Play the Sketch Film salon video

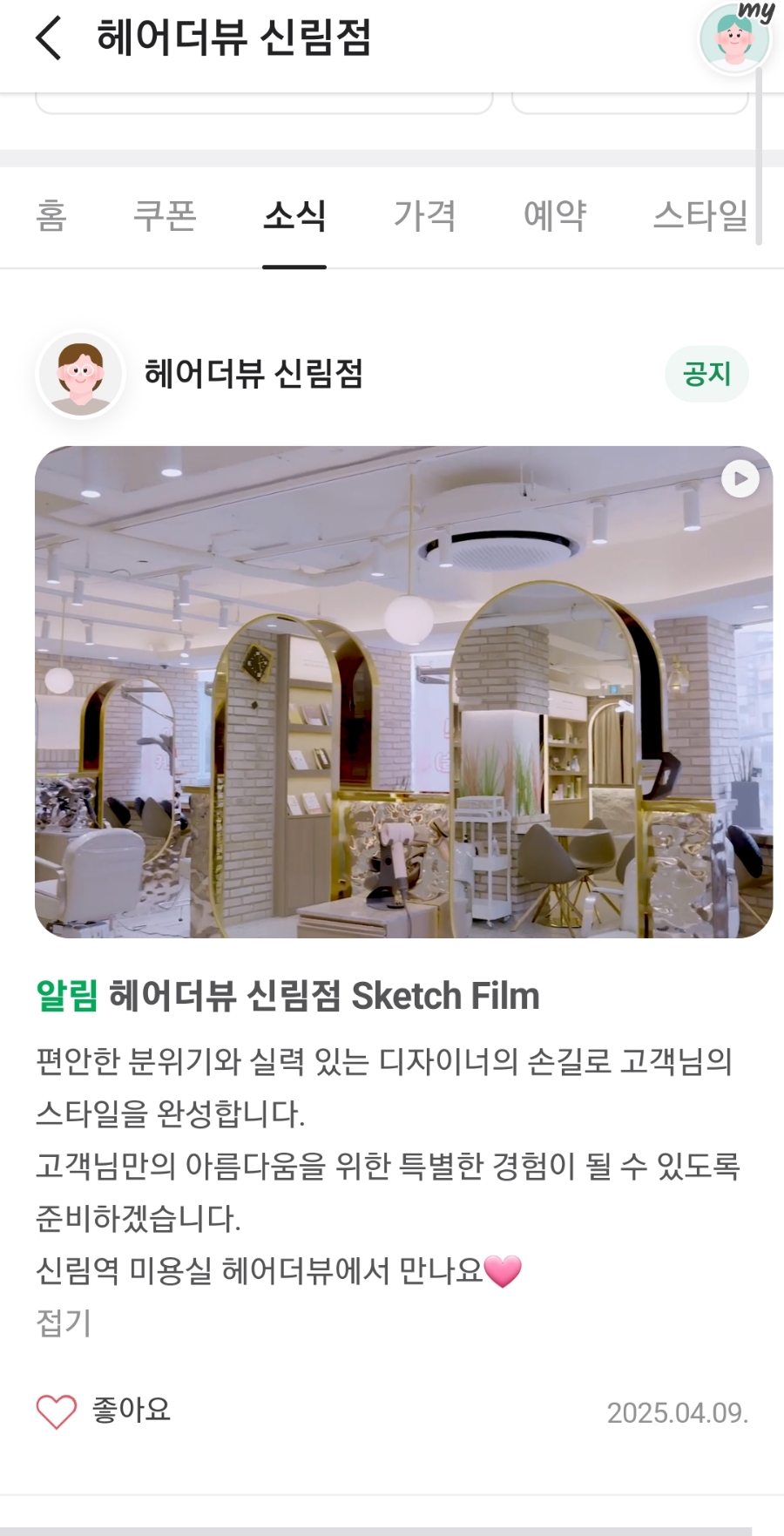(x=740, y=478)
